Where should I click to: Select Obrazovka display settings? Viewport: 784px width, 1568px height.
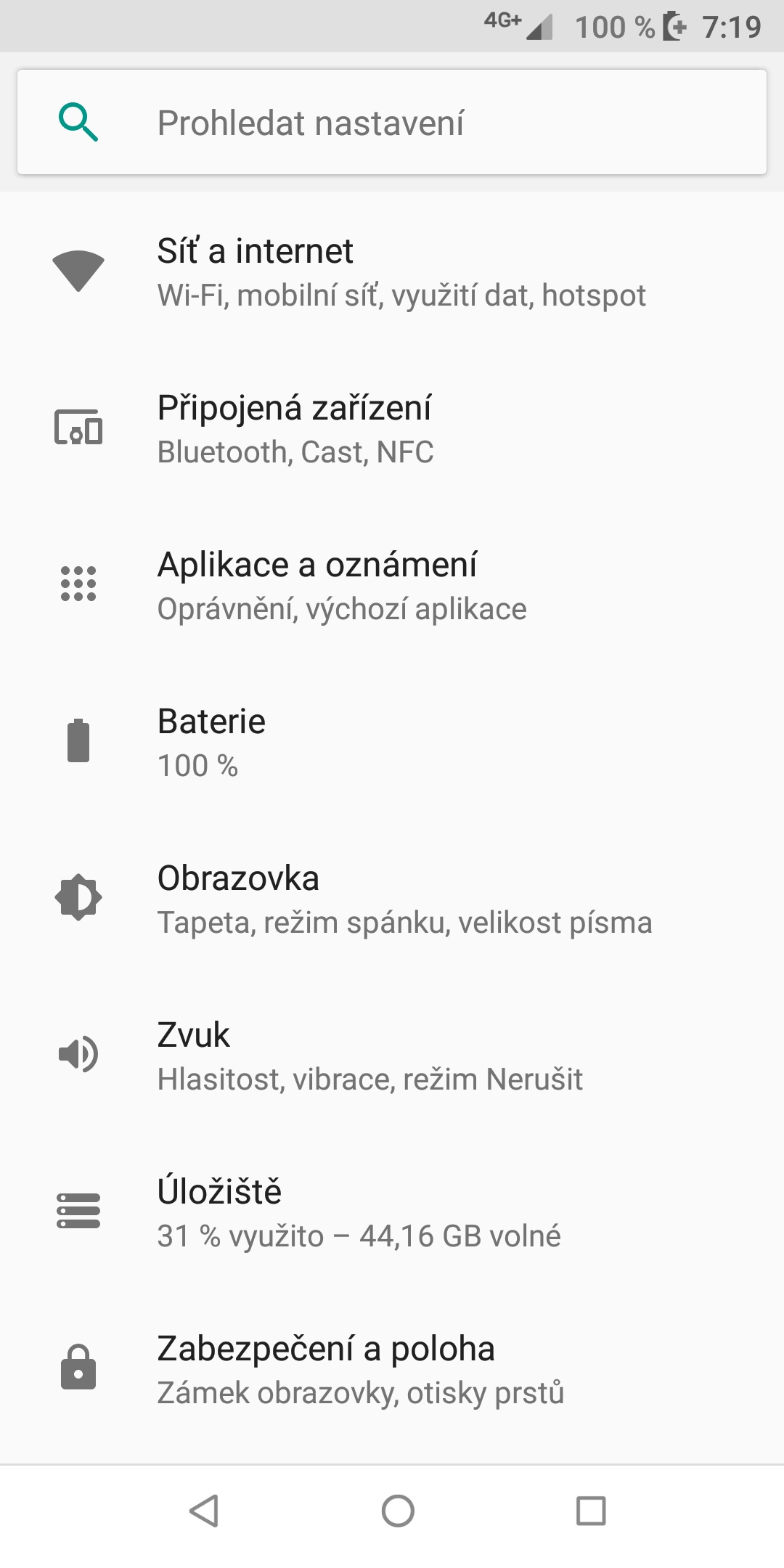point(392,899)
